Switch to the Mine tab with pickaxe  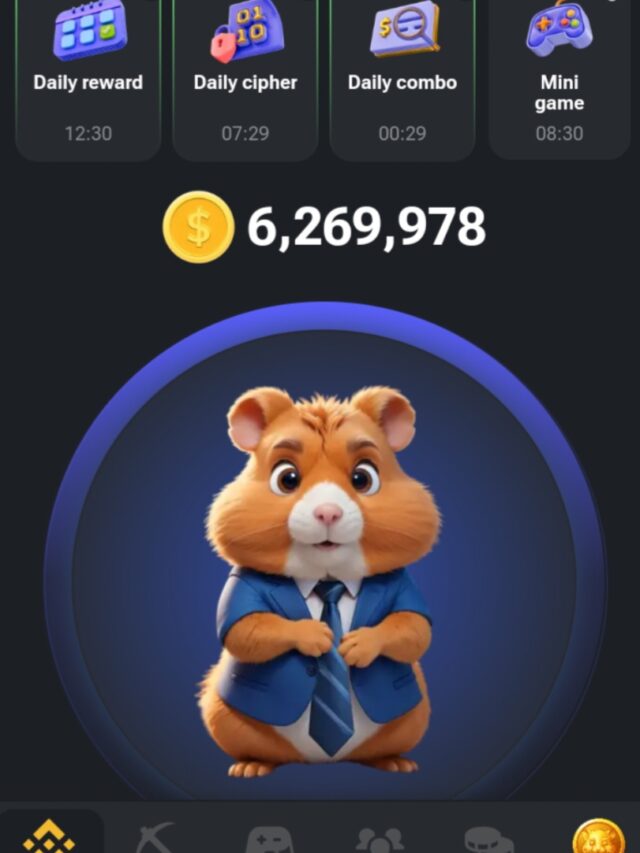(x=155, y=837)
